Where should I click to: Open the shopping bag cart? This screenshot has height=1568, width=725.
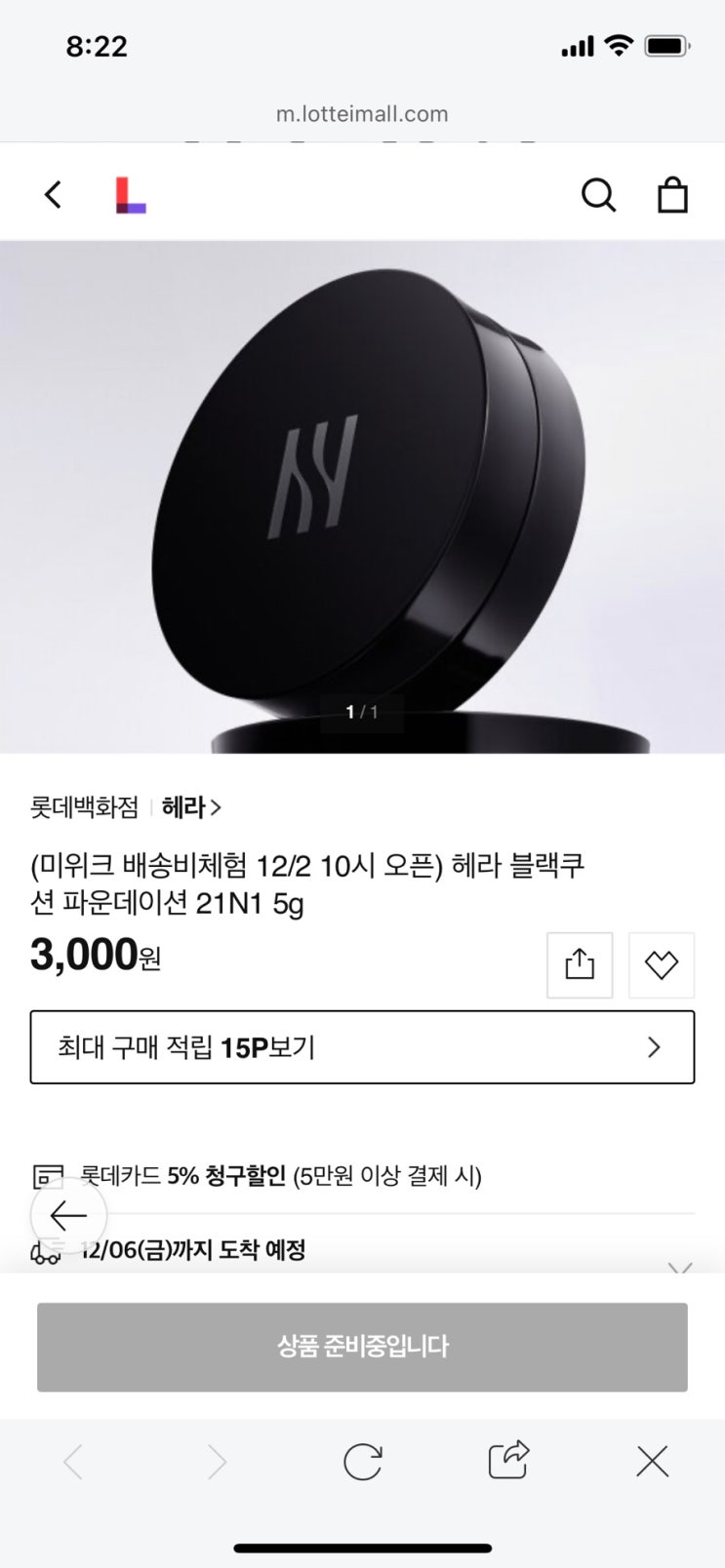672,195
